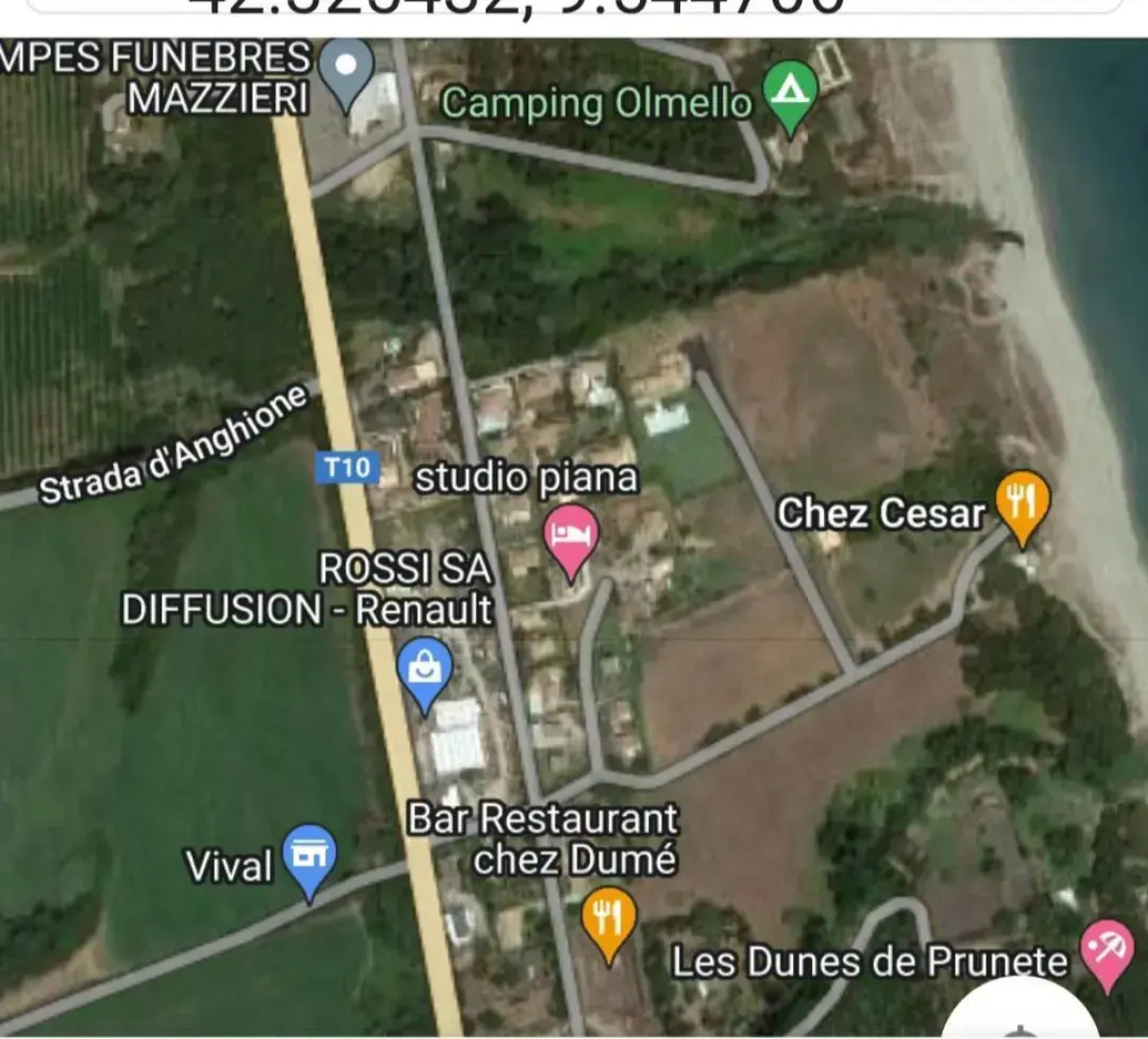Select Les Dunes de Prunete beach pin
1148x1039 pixels.
[x=1107, y=948]
